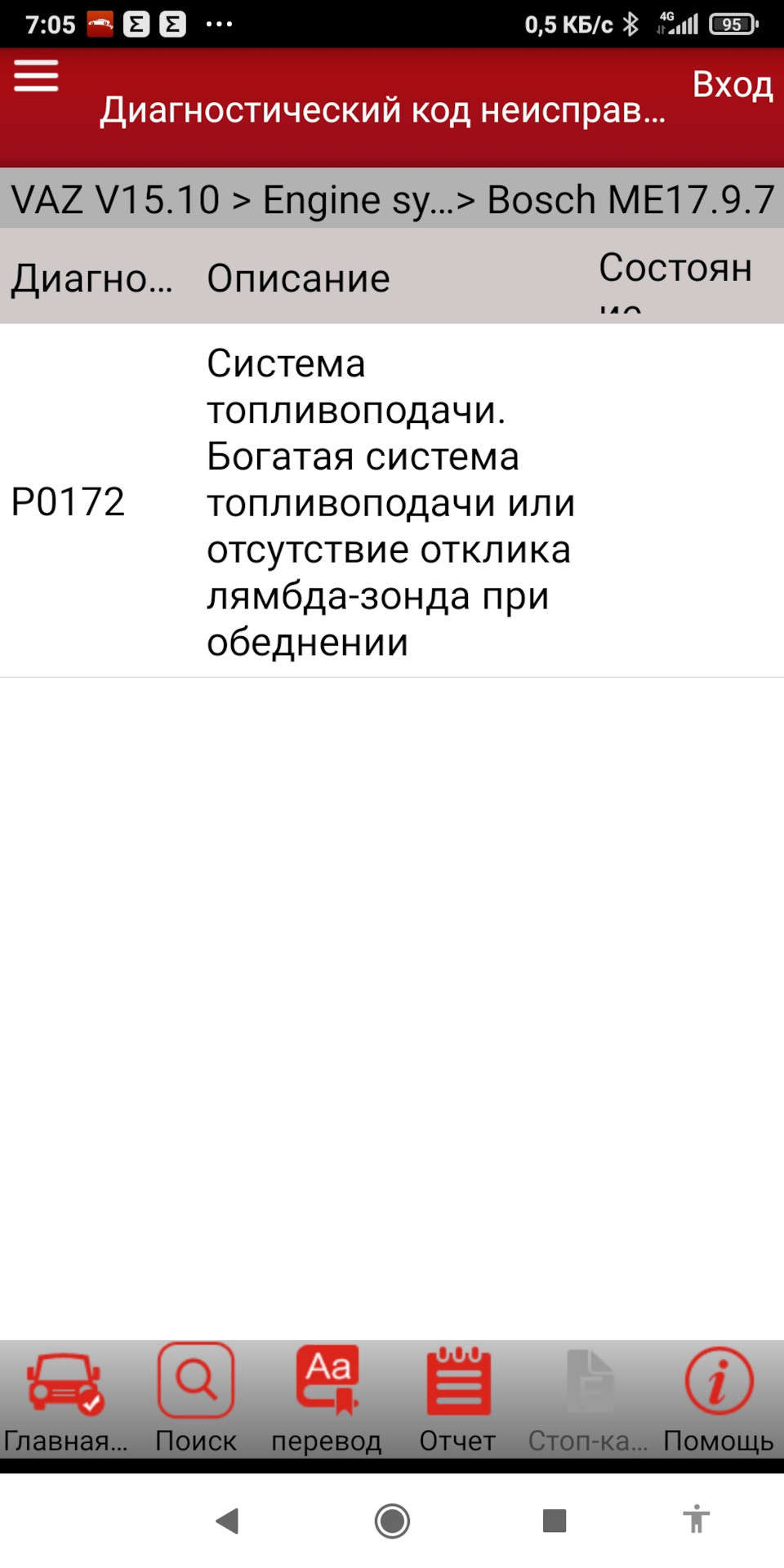784x1568 pixels.
Task: Return to the phone home screen
Action: coord(392,1521)
